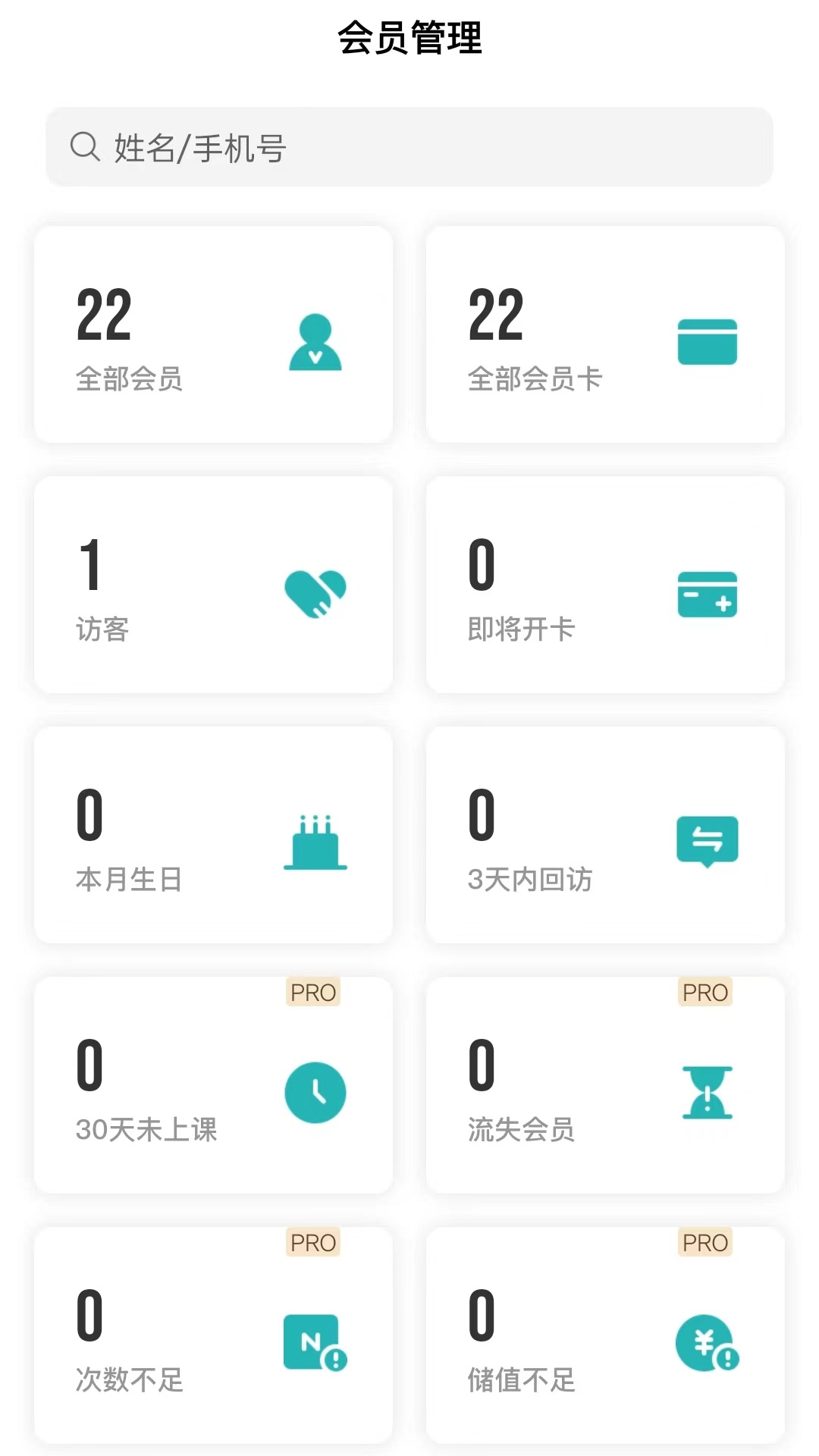
Task: Open the 流失会员 card
Action: (604, 1085)
